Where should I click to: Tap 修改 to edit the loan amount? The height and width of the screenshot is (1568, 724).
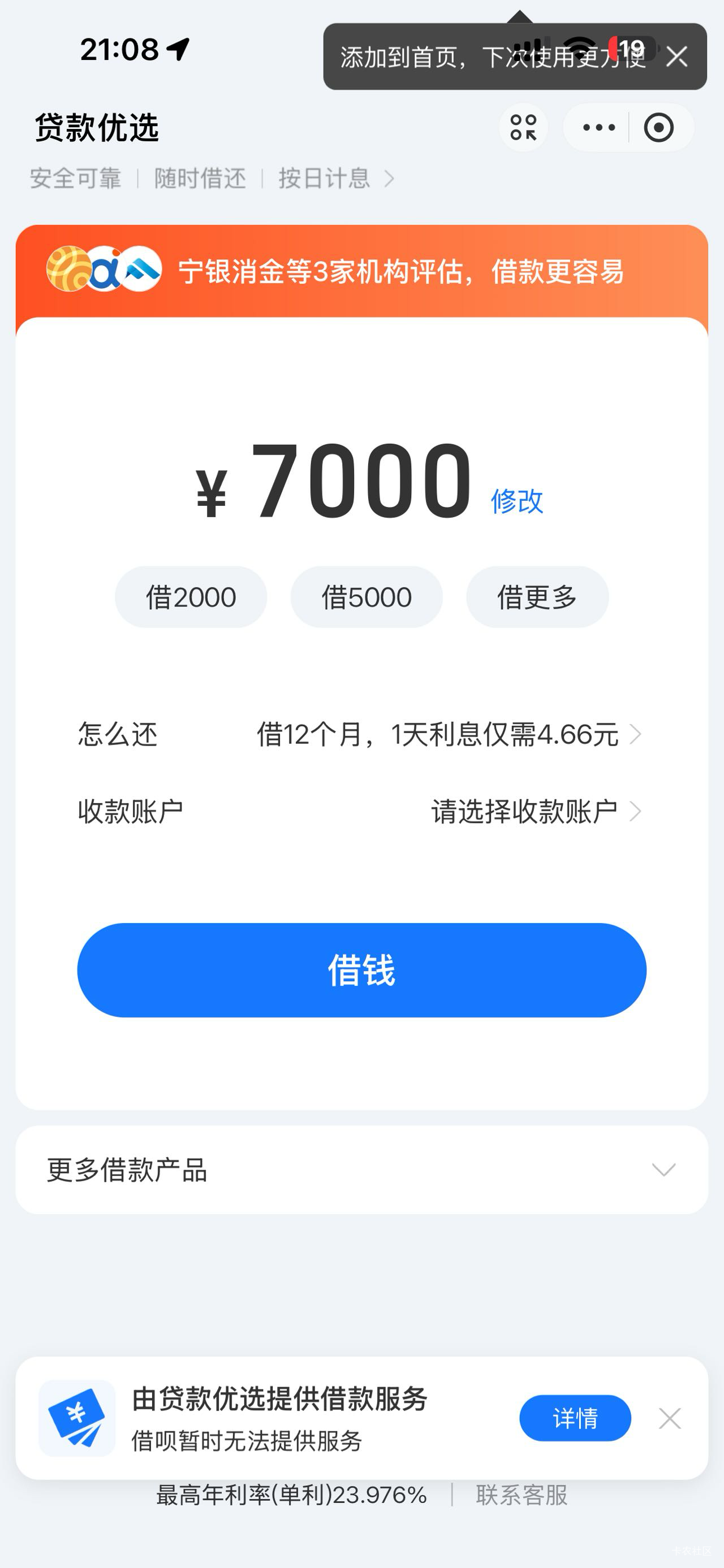[x=516, y=501]
